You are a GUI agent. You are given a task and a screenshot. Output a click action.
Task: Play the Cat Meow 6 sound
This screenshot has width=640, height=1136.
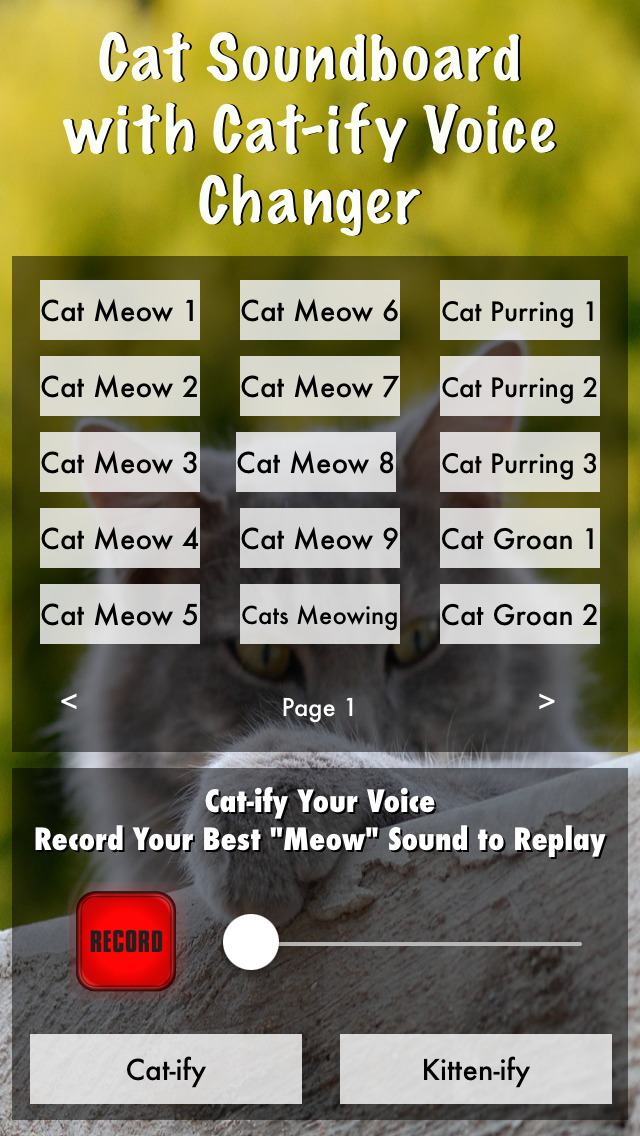(320, 310)
